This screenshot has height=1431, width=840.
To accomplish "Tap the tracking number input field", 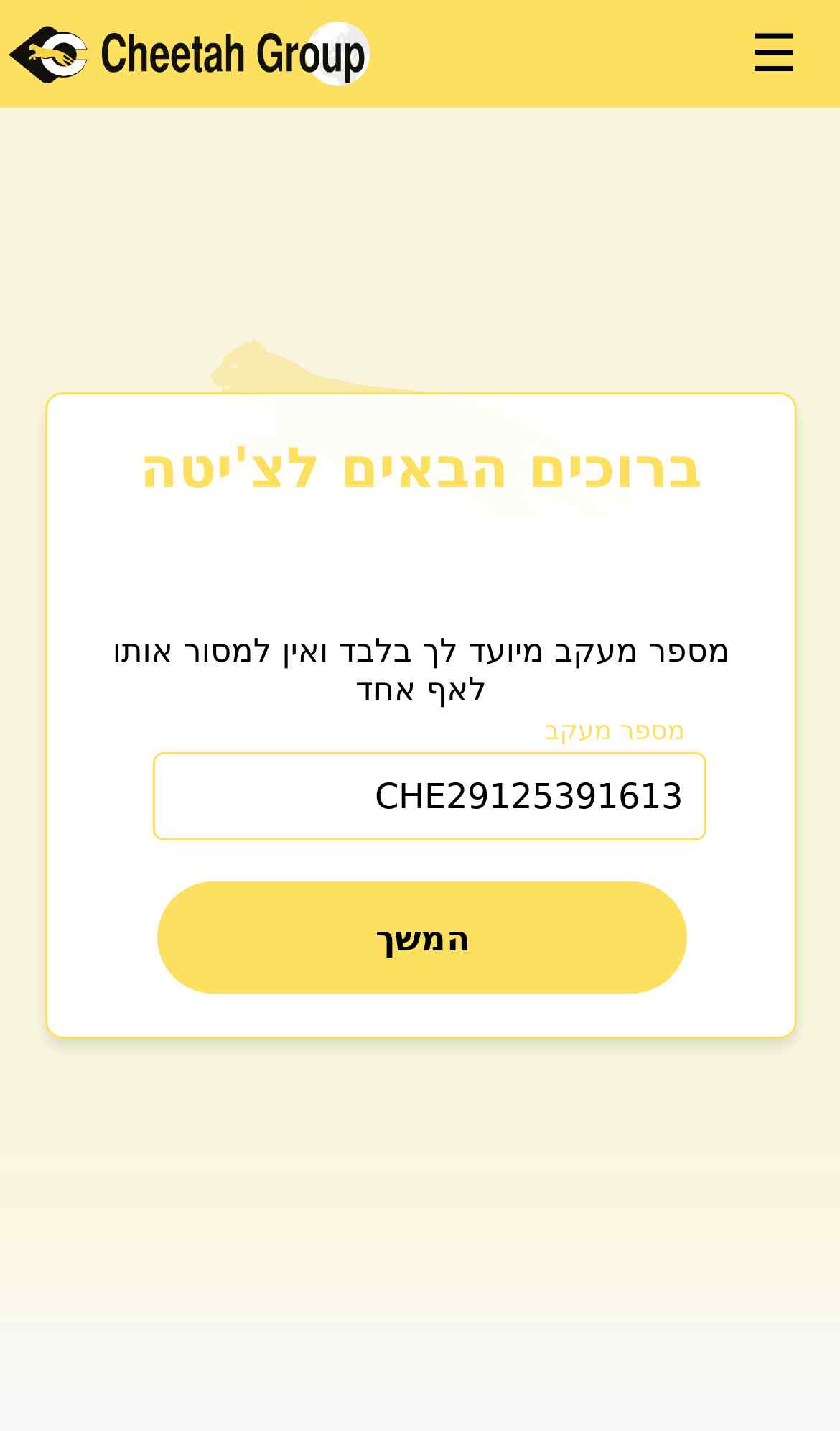I will pos(429,796).
